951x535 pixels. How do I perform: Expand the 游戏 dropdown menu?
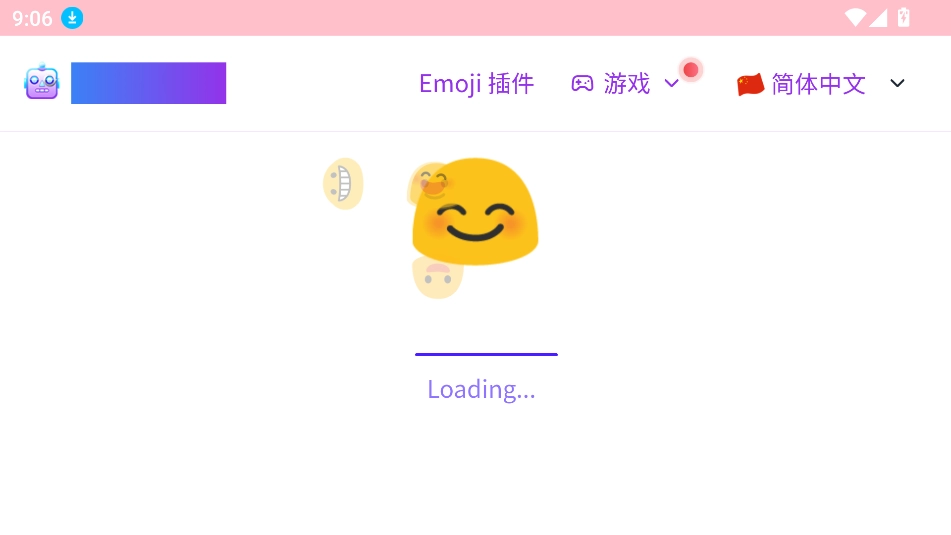626,84
